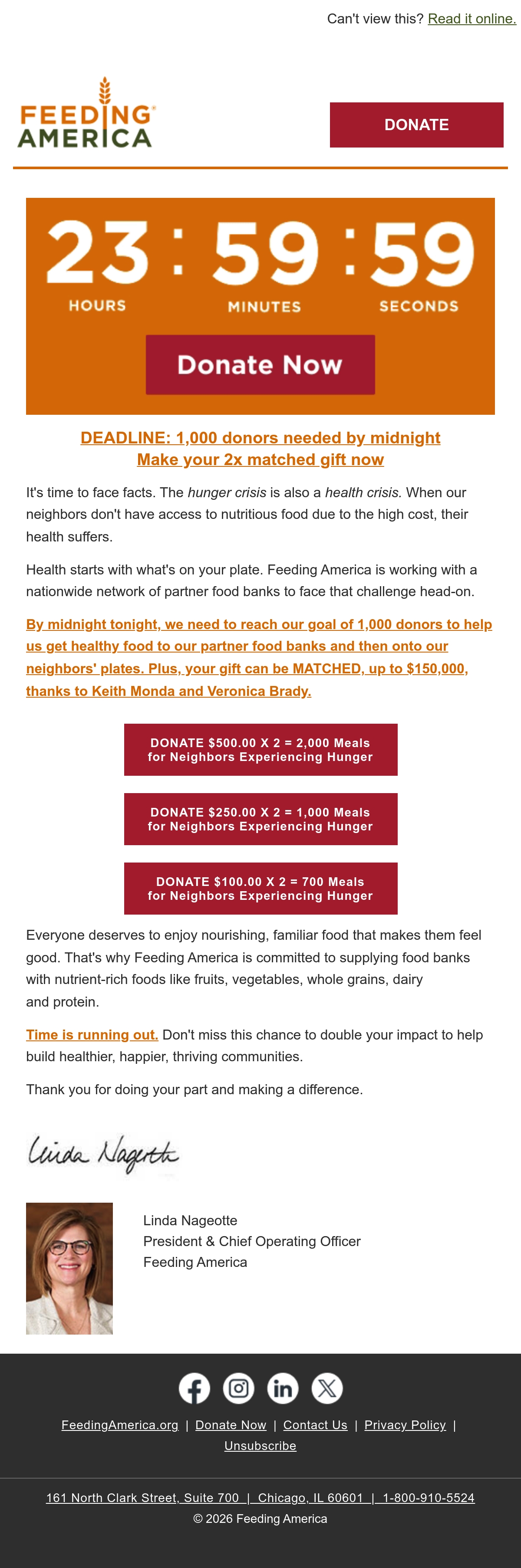521x1568 pixels.
Task: Open the DEADLINE 1,000 donors headline link
Action: [x=260, y=449]
